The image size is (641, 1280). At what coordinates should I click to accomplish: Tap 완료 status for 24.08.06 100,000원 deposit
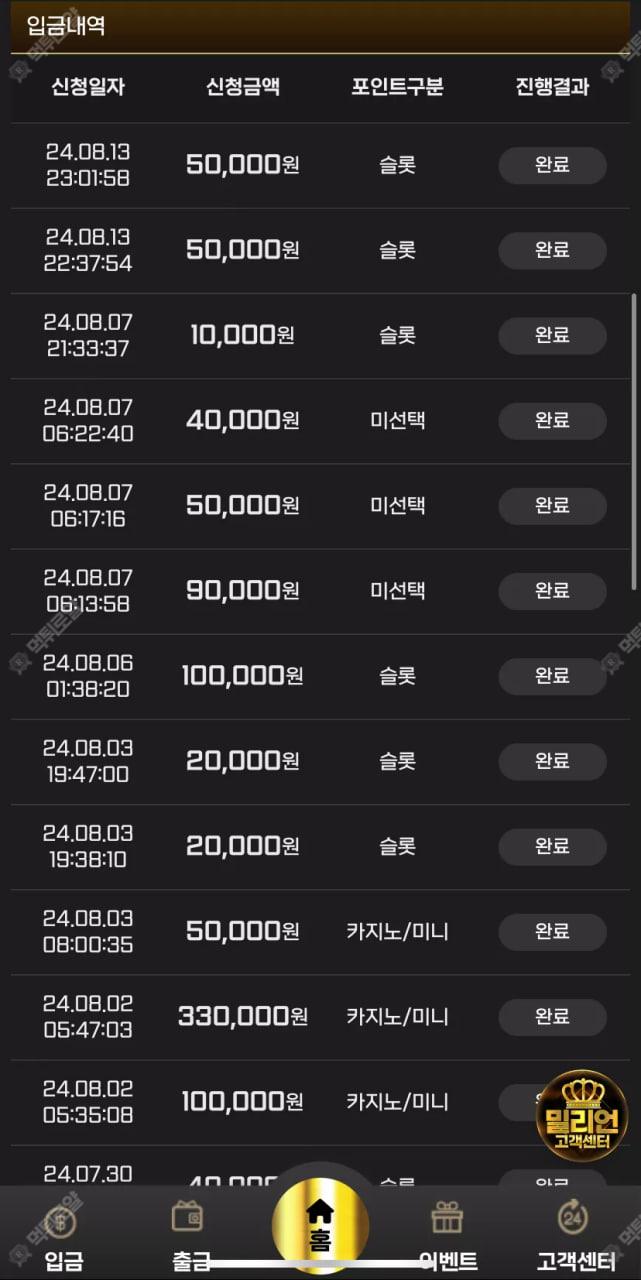[x=552, y=676]
